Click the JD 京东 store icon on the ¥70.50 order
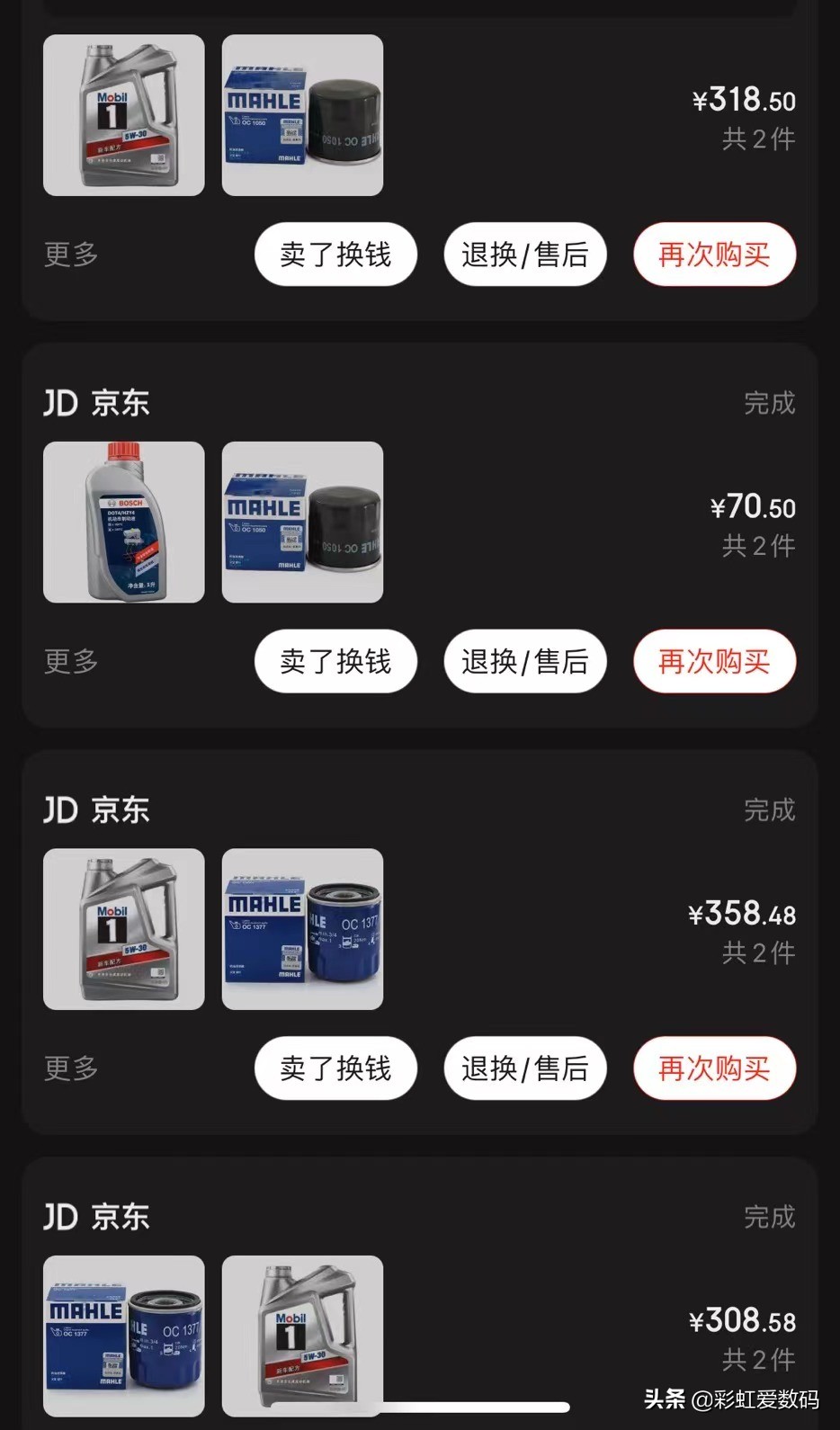This screenshot has height=1430, width=840. click(x=96, y=403)
